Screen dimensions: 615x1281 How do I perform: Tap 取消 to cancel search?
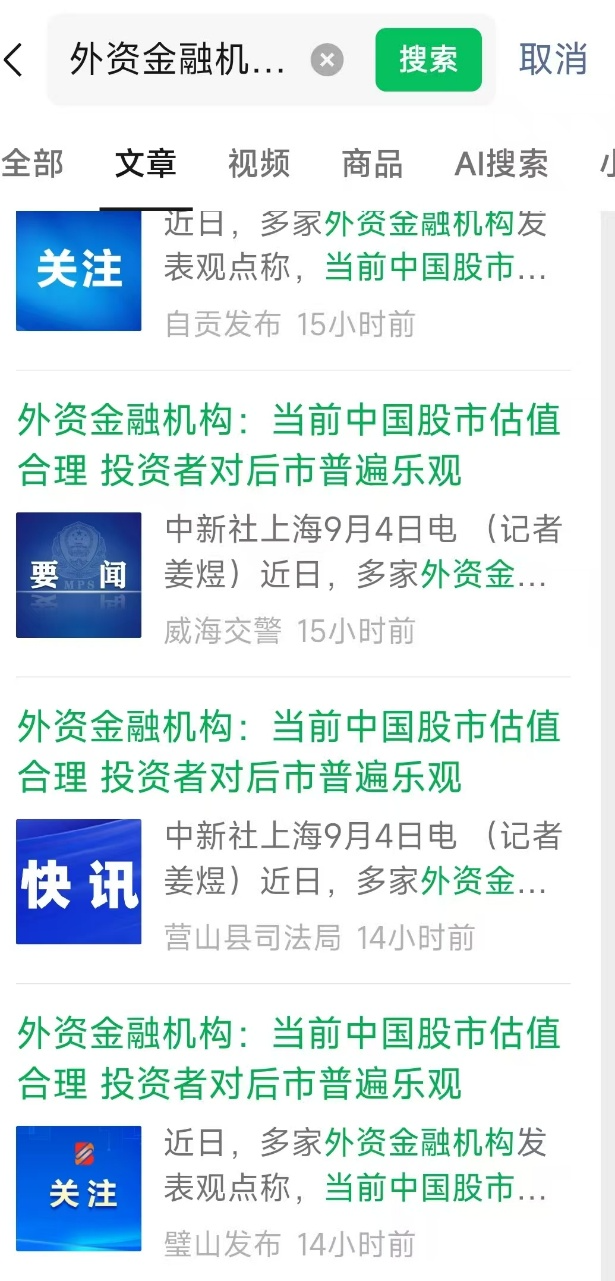(x=552, y=60)
